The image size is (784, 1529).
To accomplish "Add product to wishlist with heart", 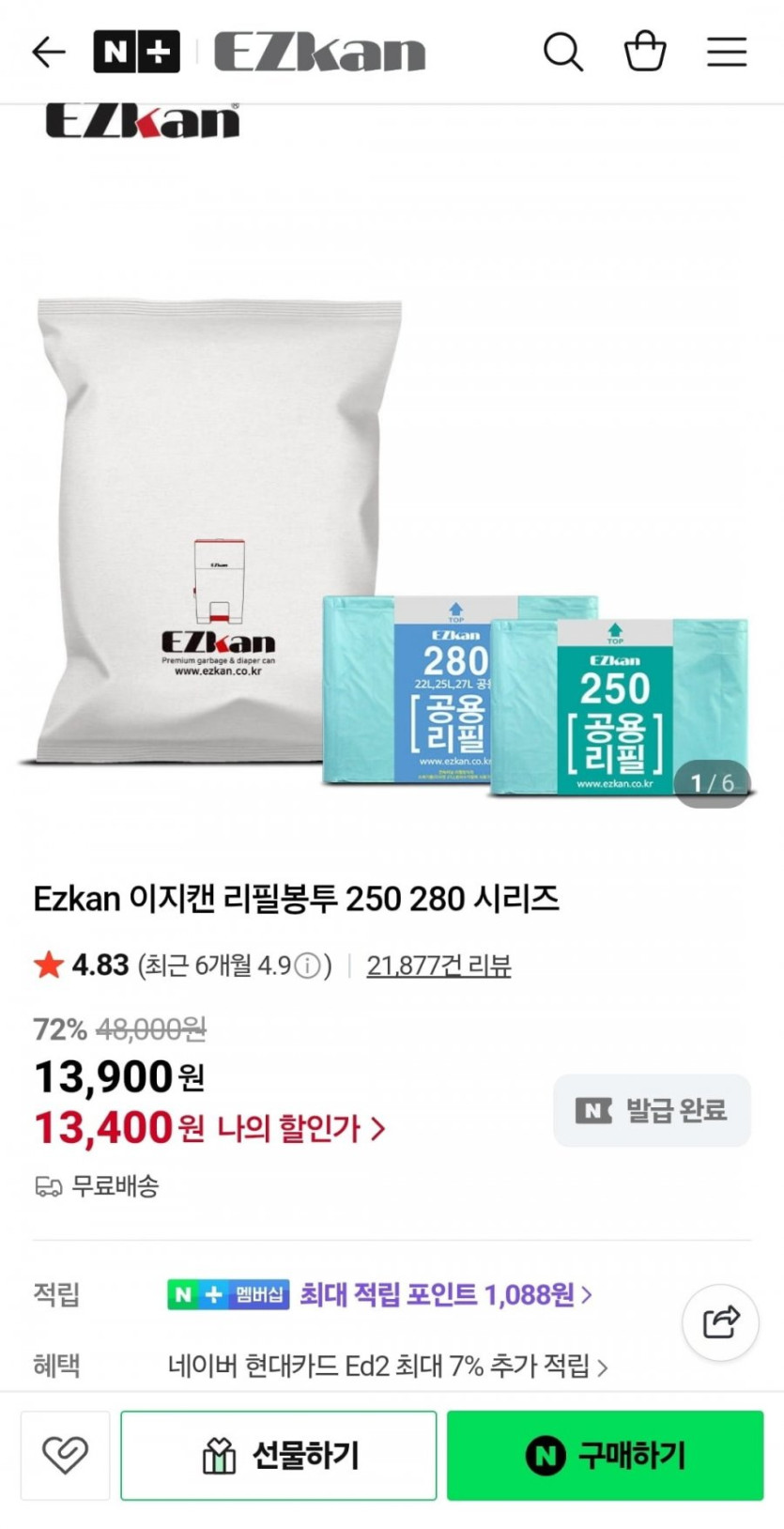I will (x=65, y=1455).
